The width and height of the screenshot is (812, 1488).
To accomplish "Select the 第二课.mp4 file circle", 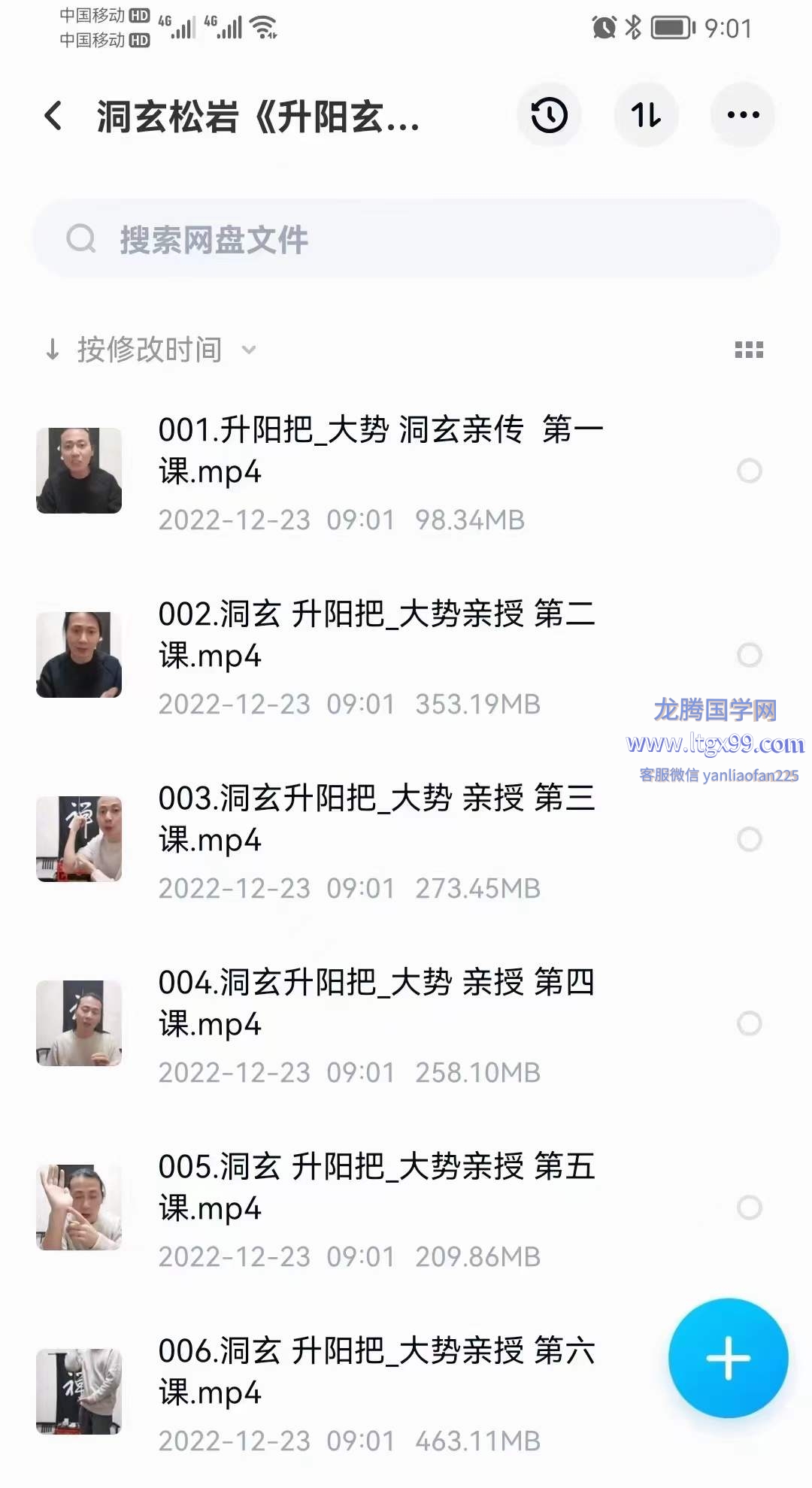I will click(749, 655).
